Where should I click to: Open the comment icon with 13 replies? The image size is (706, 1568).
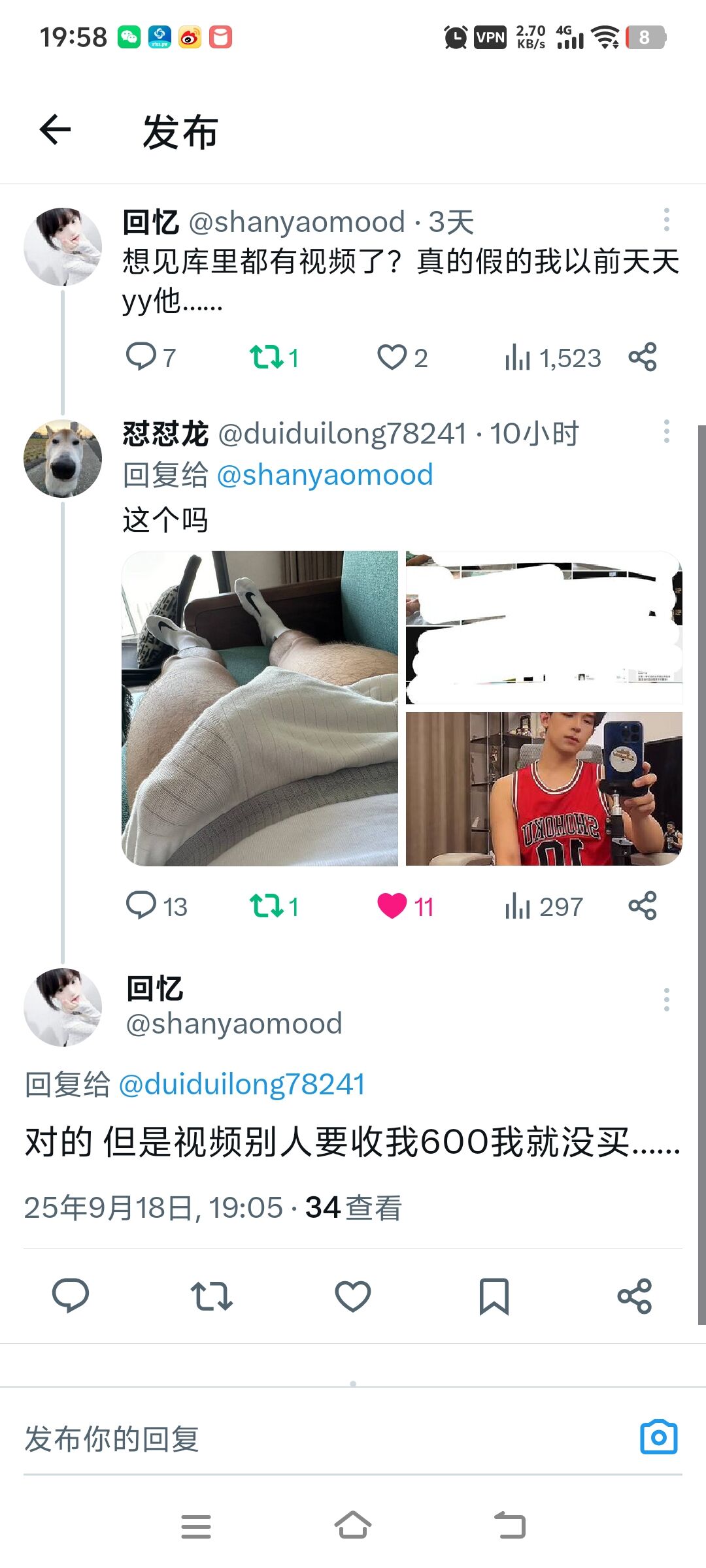pos(141,906)
